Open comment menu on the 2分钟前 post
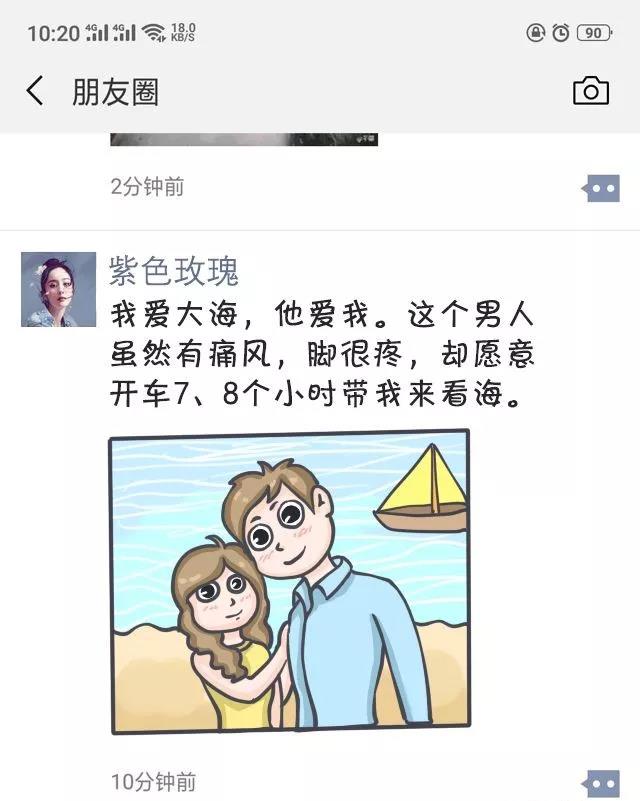Screen dimensions: 640x801 601,188
